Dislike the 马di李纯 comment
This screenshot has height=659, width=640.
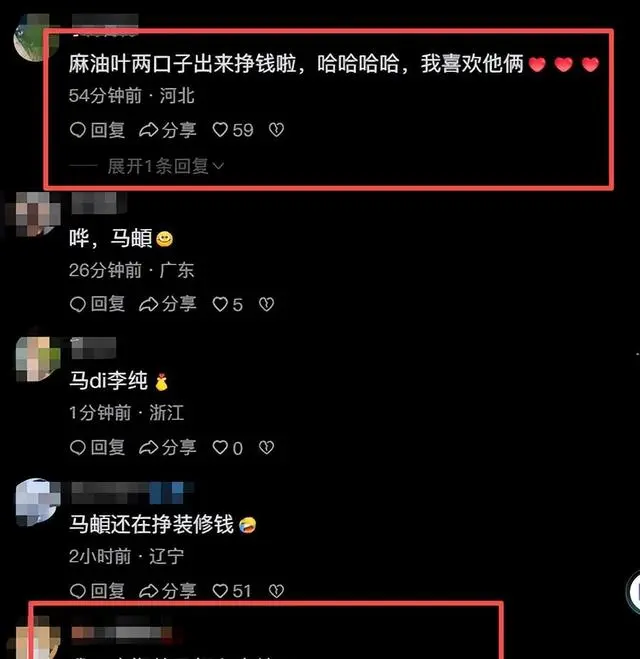coord(266,448)
